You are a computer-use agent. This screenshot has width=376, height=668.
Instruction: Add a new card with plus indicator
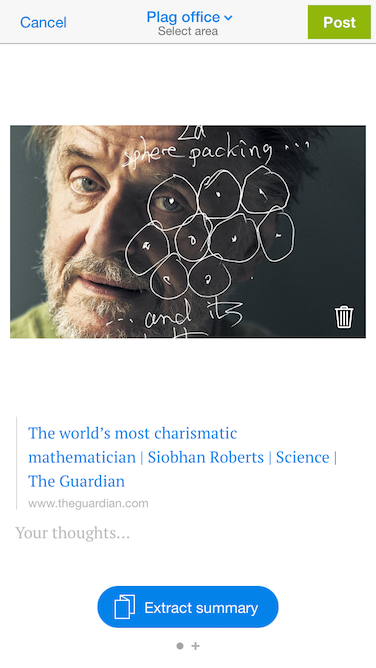coord(195,646)
